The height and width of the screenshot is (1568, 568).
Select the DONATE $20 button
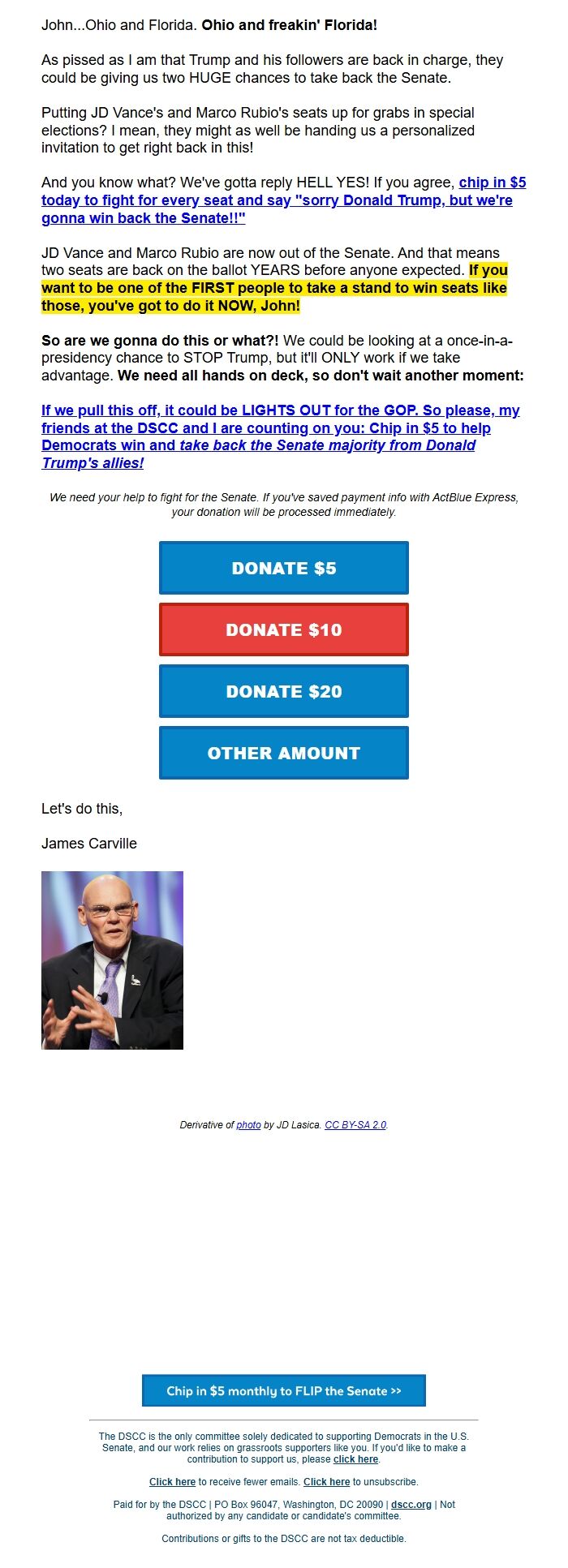pos(283,691)
